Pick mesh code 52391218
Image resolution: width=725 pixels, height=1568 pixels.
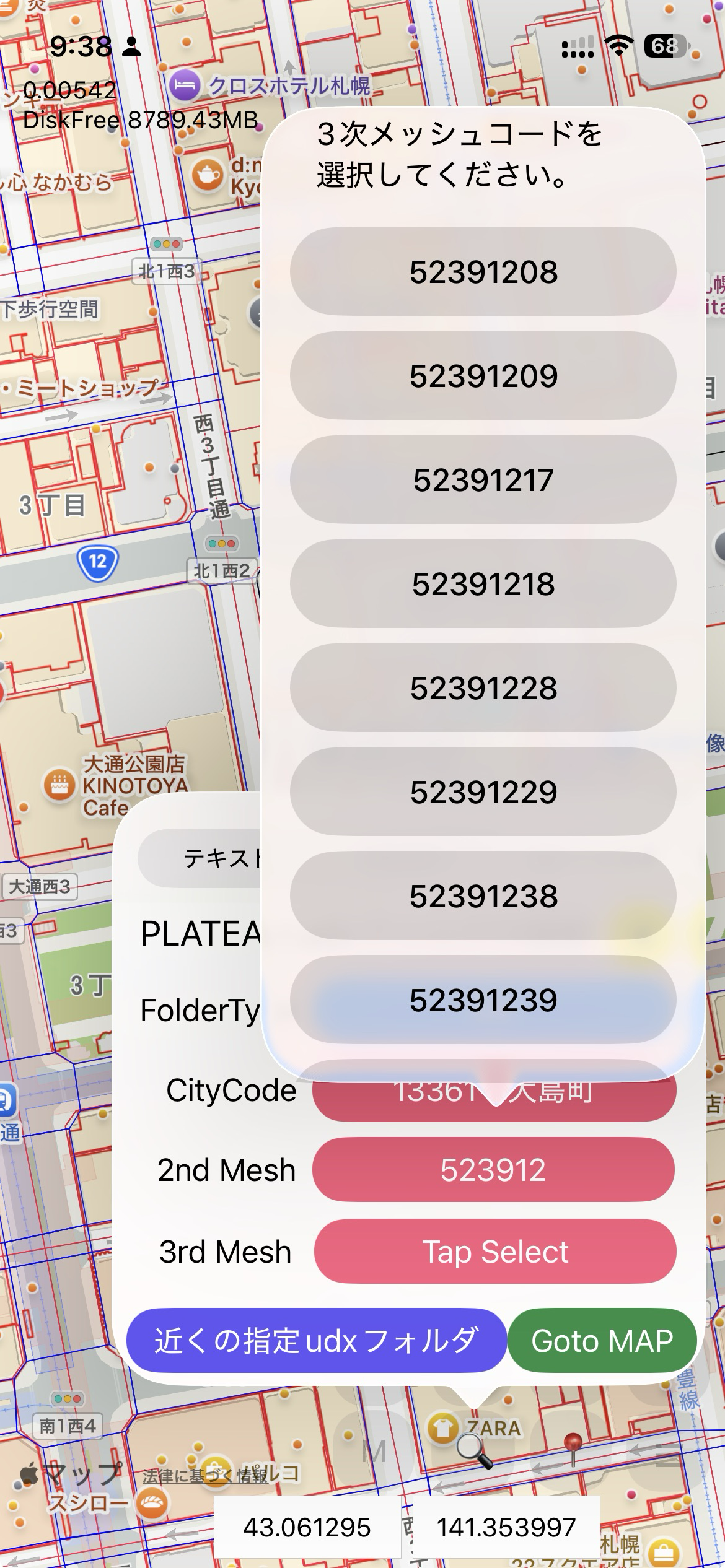(483, 584)
